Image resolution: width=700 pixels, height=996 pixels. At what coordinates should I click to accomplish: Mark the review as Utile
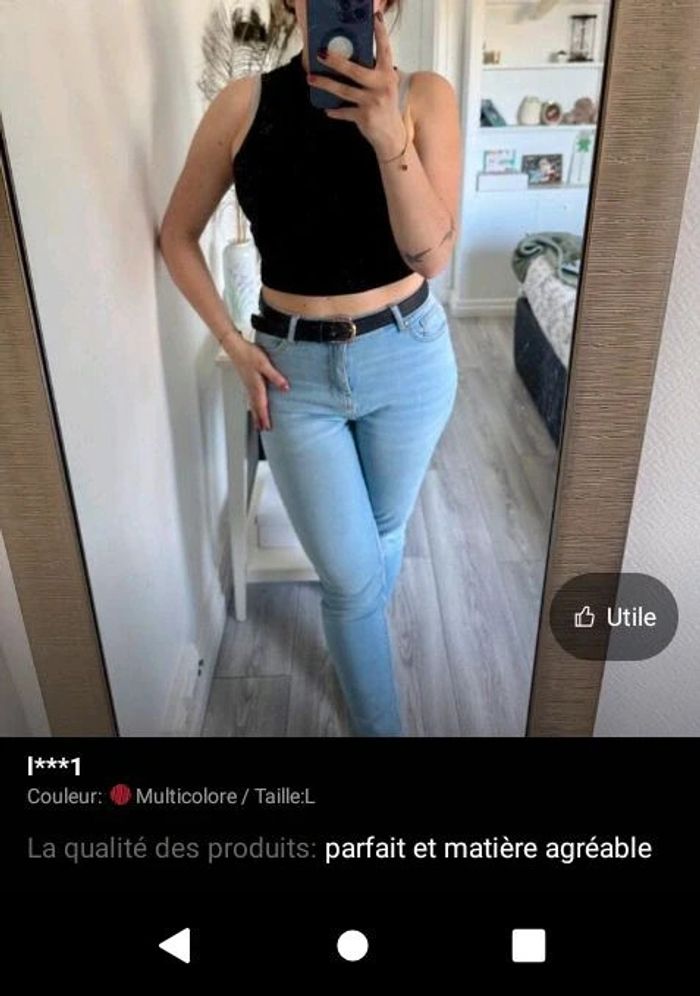click(614, 617)
